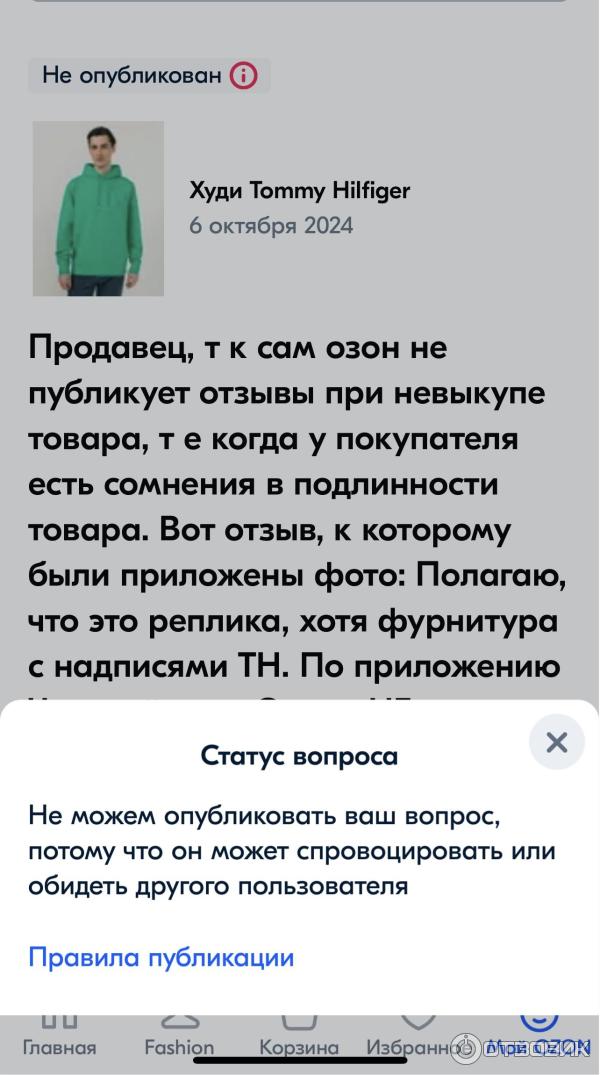The width and height of the screenshot is (600, 1075).
Task: Go to the Избранное tab
Action: tap(418, 1035)
